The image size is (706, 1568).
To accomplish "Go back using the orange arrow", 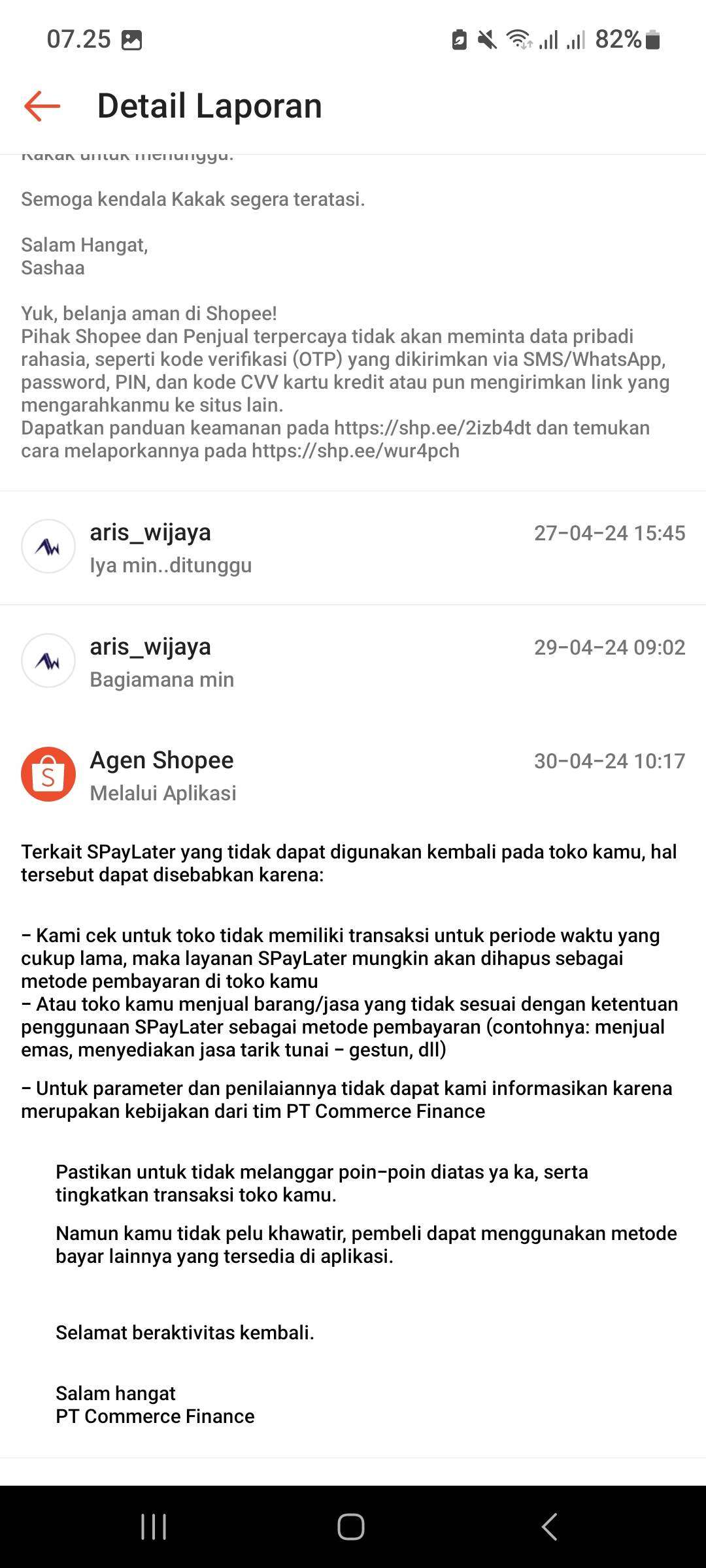I will coord(42,106).
